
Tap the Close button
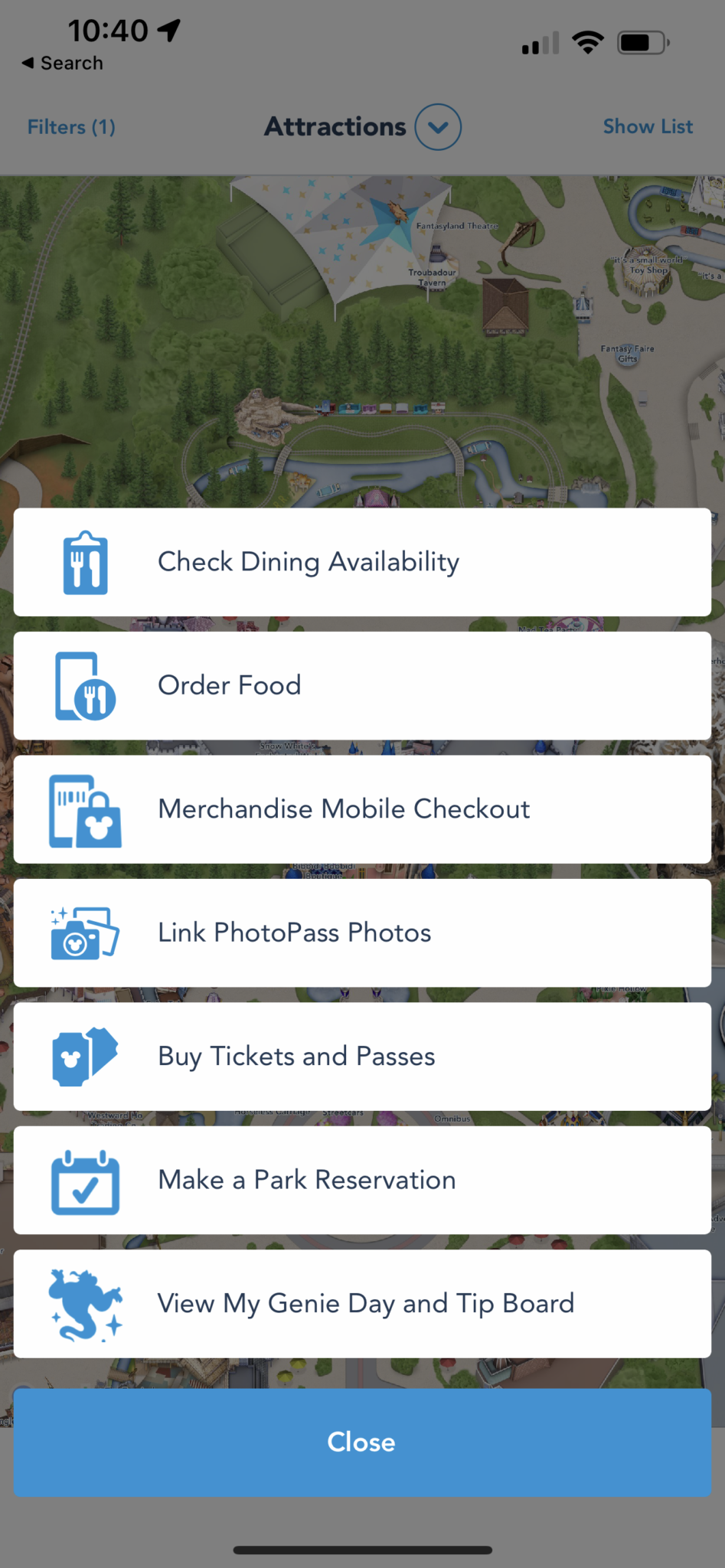click(362, 1442)
